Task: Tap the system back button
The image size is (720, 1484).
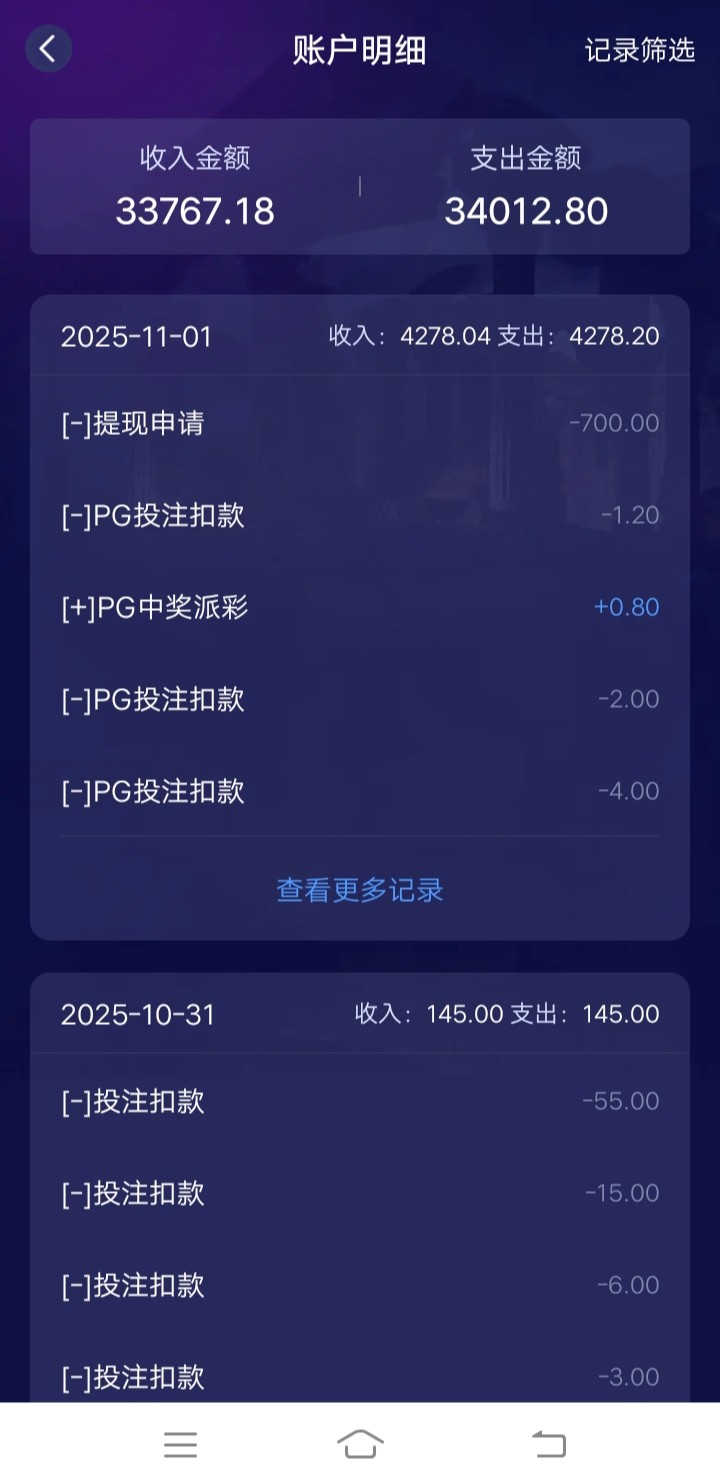Action: coord(548,1444)
